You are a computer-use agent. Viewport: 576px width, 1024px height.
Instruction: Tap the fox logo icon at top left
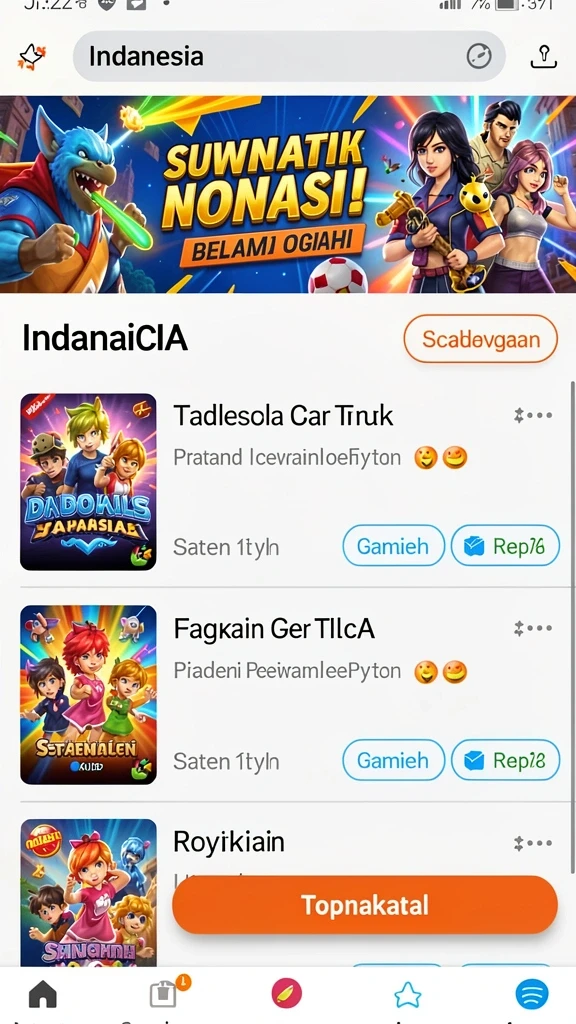[x=31, y=57]
